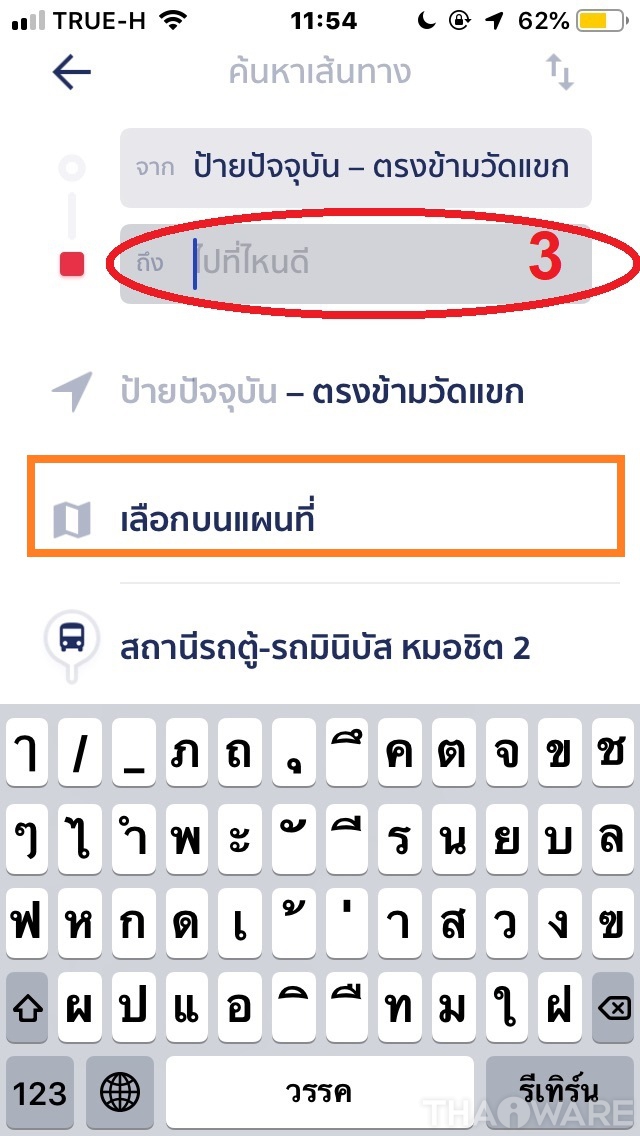Image resolution: width=640 pixels, height=1136 pixels.
Task: Tap the globe key to switch language
Action: click(120, 1092)
